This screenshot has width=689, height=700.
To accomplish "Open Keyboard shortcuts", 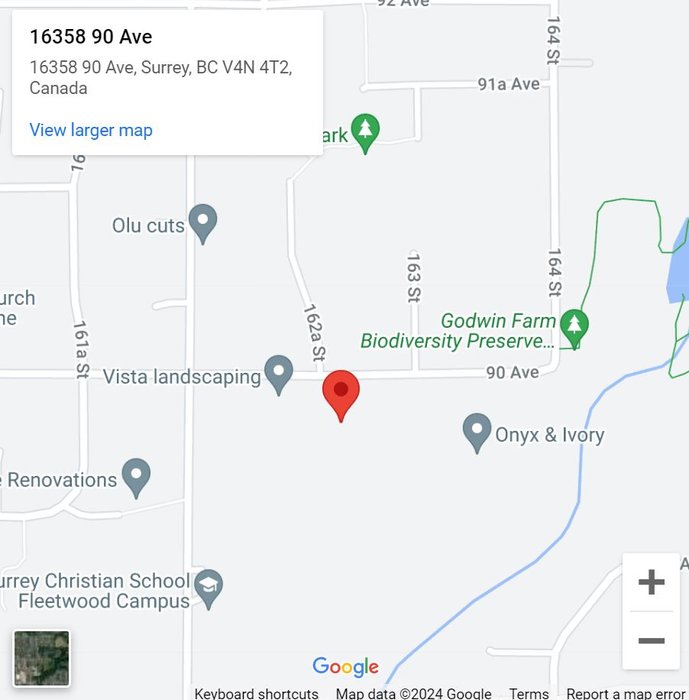I will click(256, 693).
